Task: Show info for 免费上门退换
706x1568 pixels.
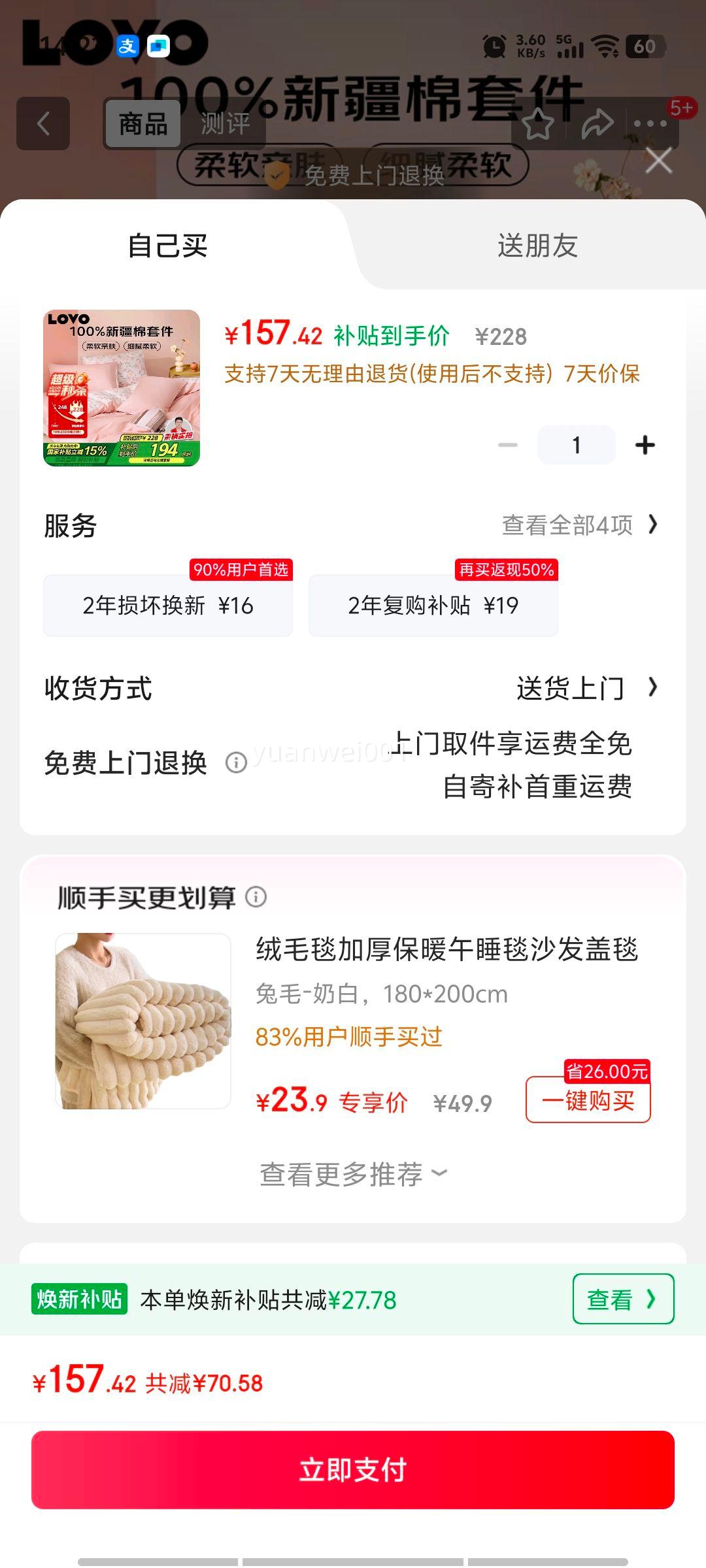Action: [x=236, y=762]
